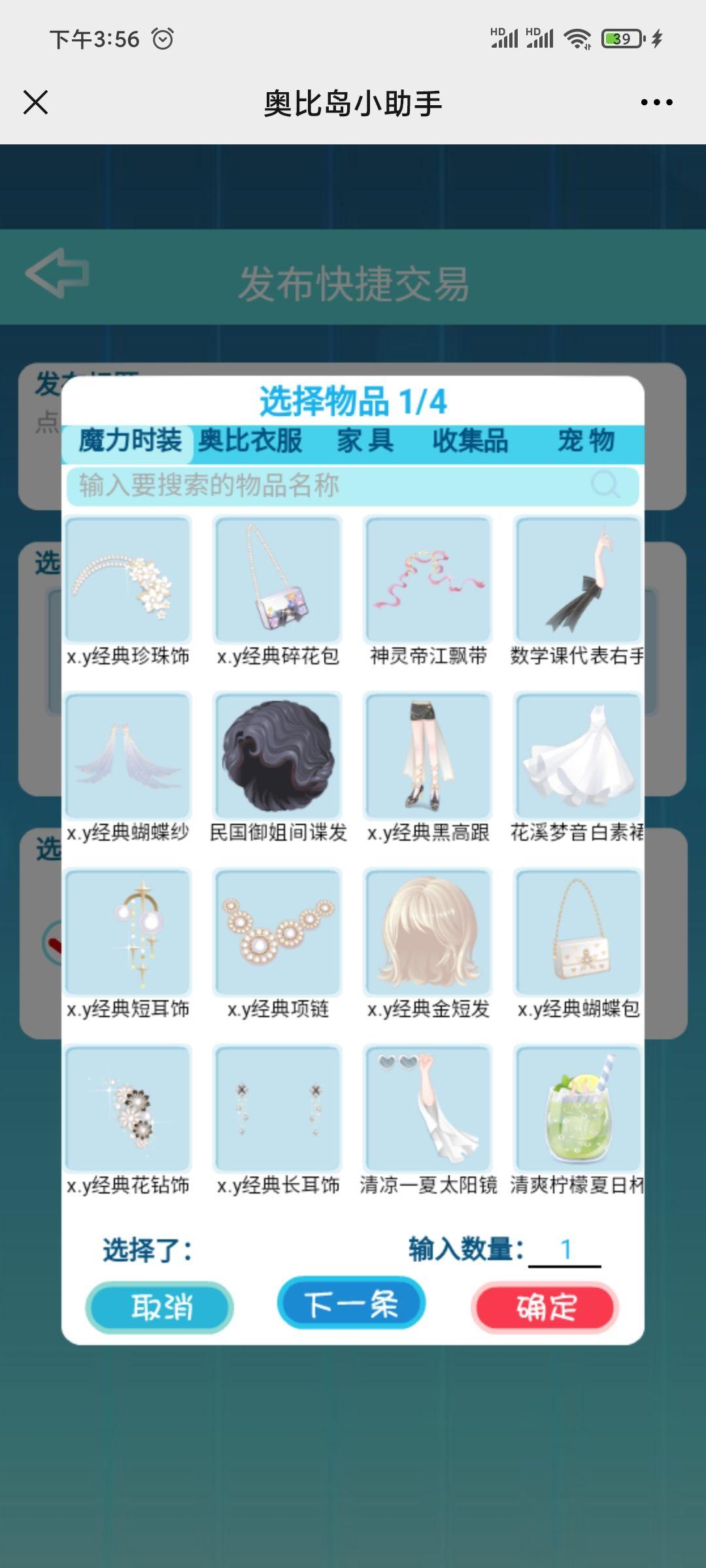The width and height of the screenshot is (706, 1568).
Task: Select the x.y经典黑高跟 item
Action: click(x=429, y=756)
